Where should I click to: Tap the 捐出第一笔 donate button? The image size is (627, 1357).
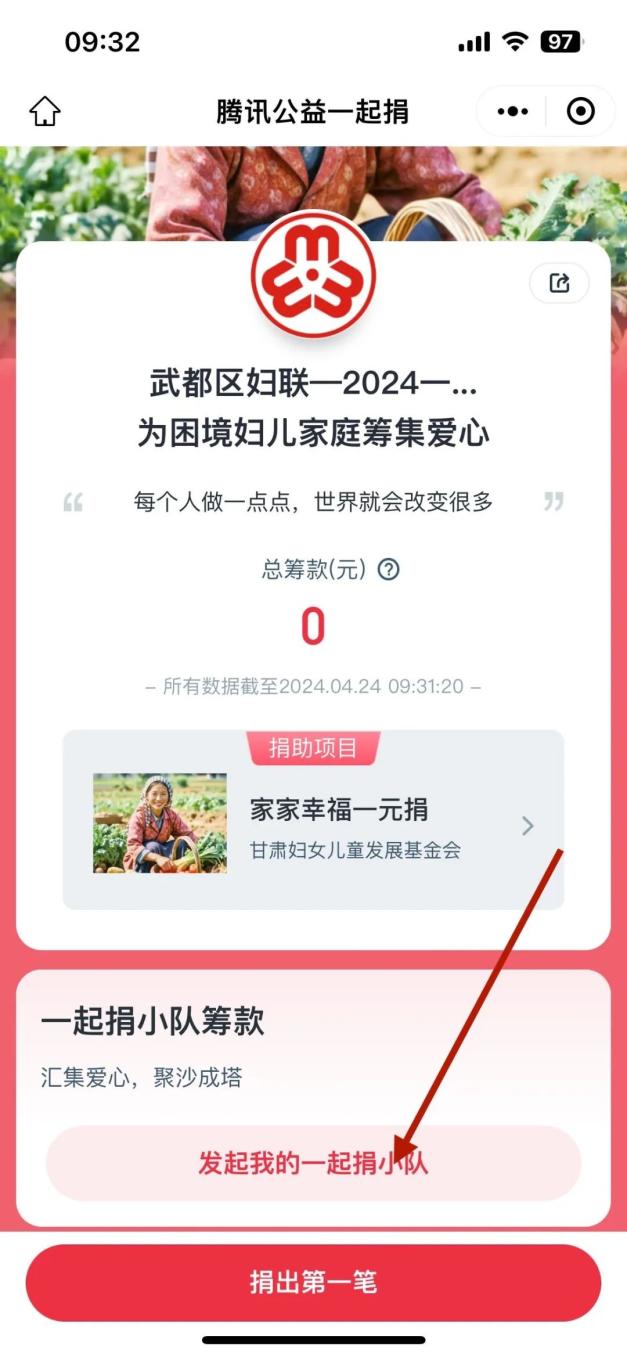pos(313,1283)
